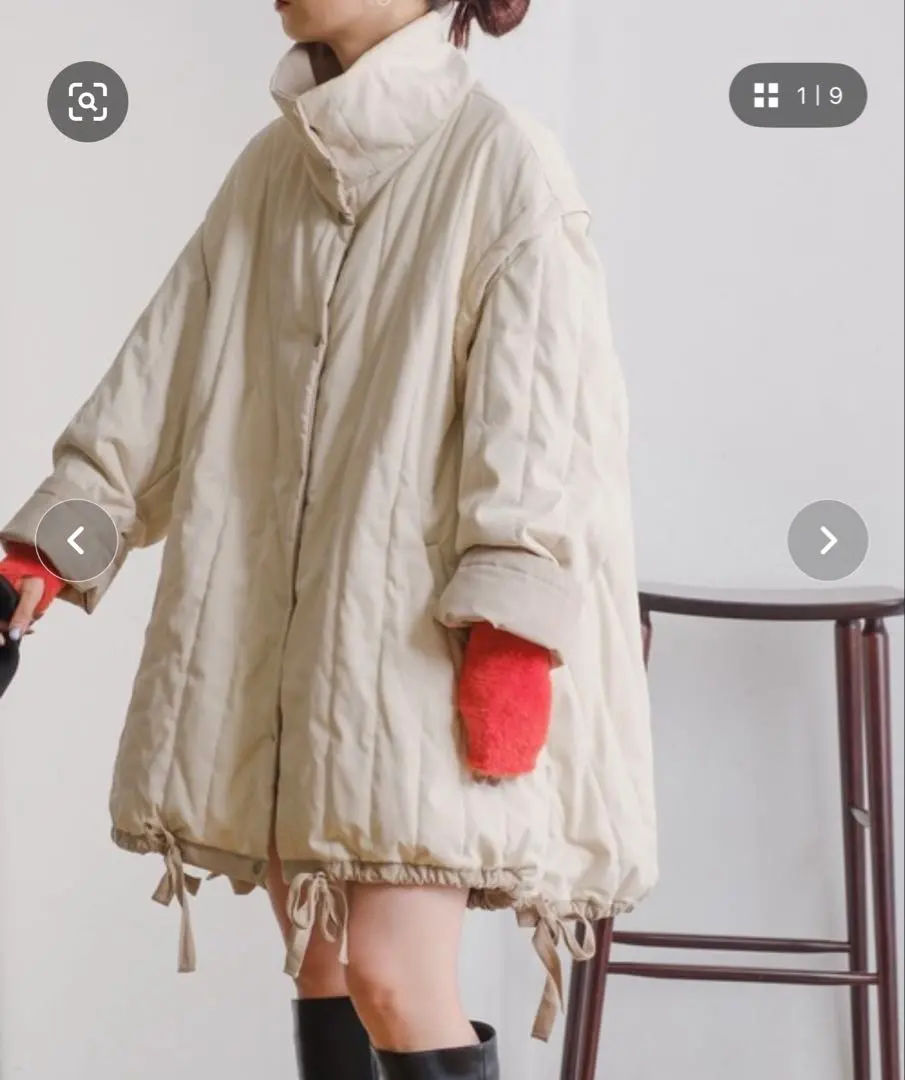Go to the previous photo
The image size is (905, 1080).
(76, 541)
